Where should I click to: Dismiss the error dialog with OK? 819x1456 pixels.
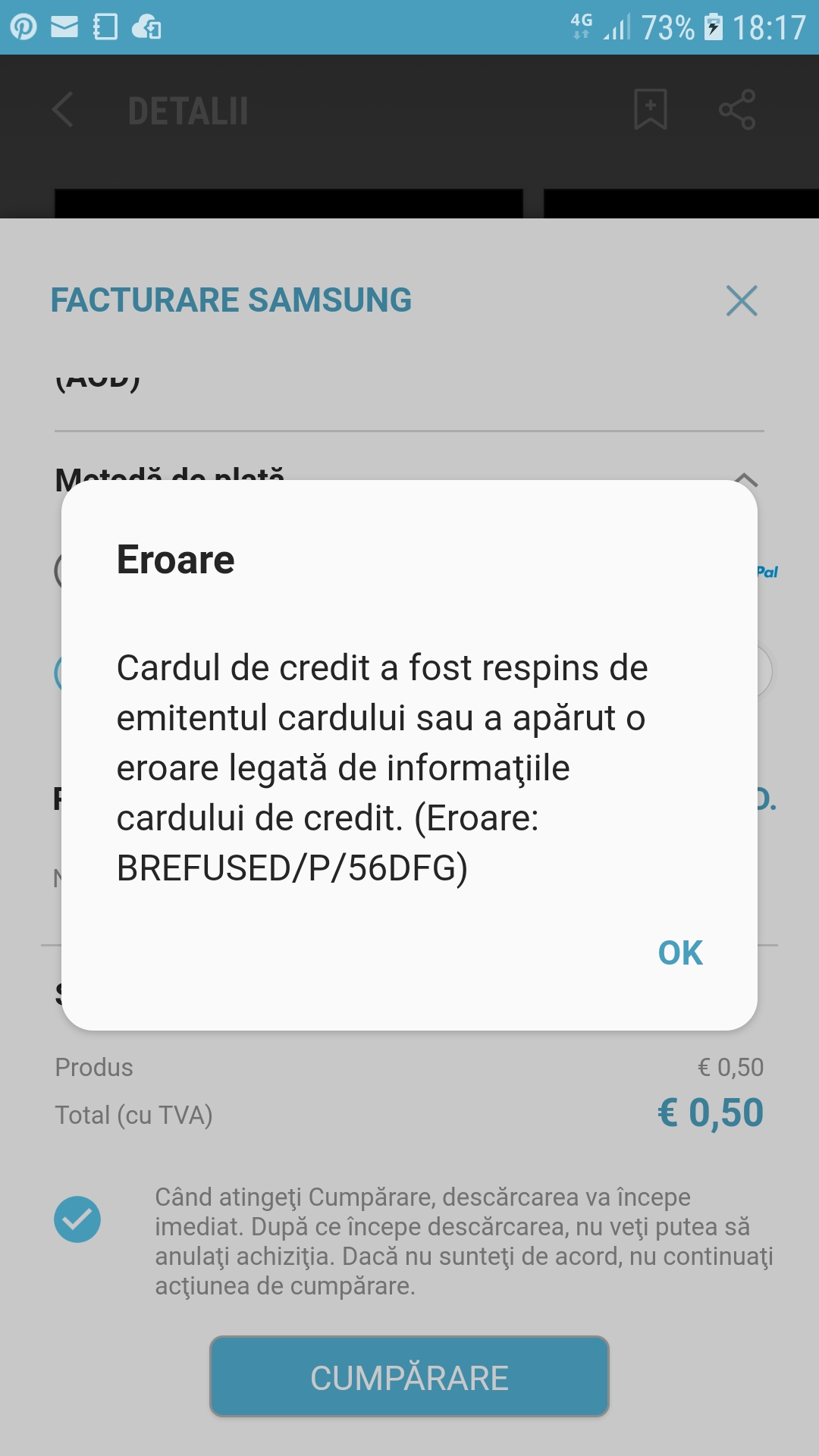point(680,953)
